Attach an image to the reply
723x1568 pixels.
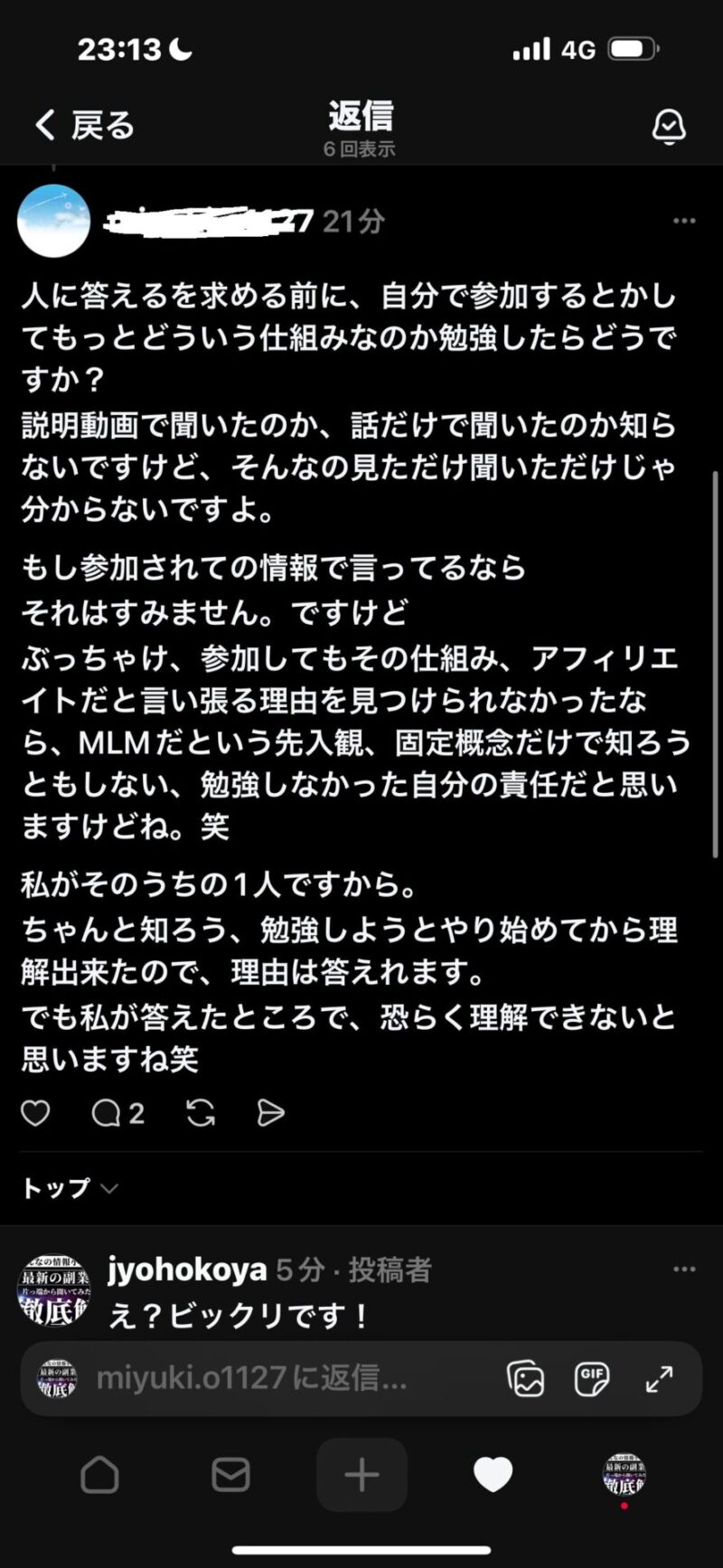pos(525,1378)
